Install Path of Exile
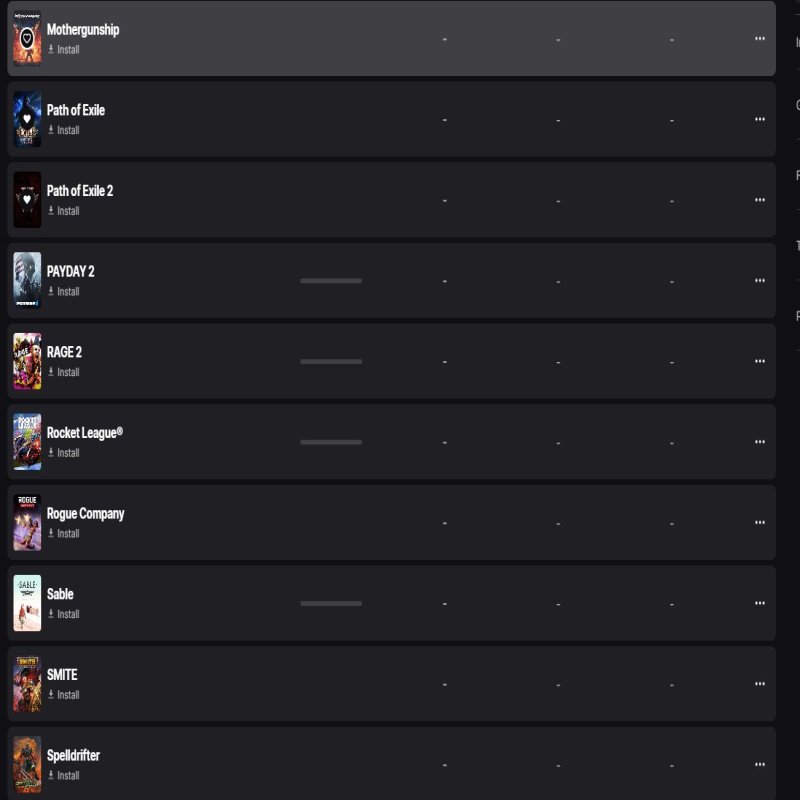 pos(63,131)
